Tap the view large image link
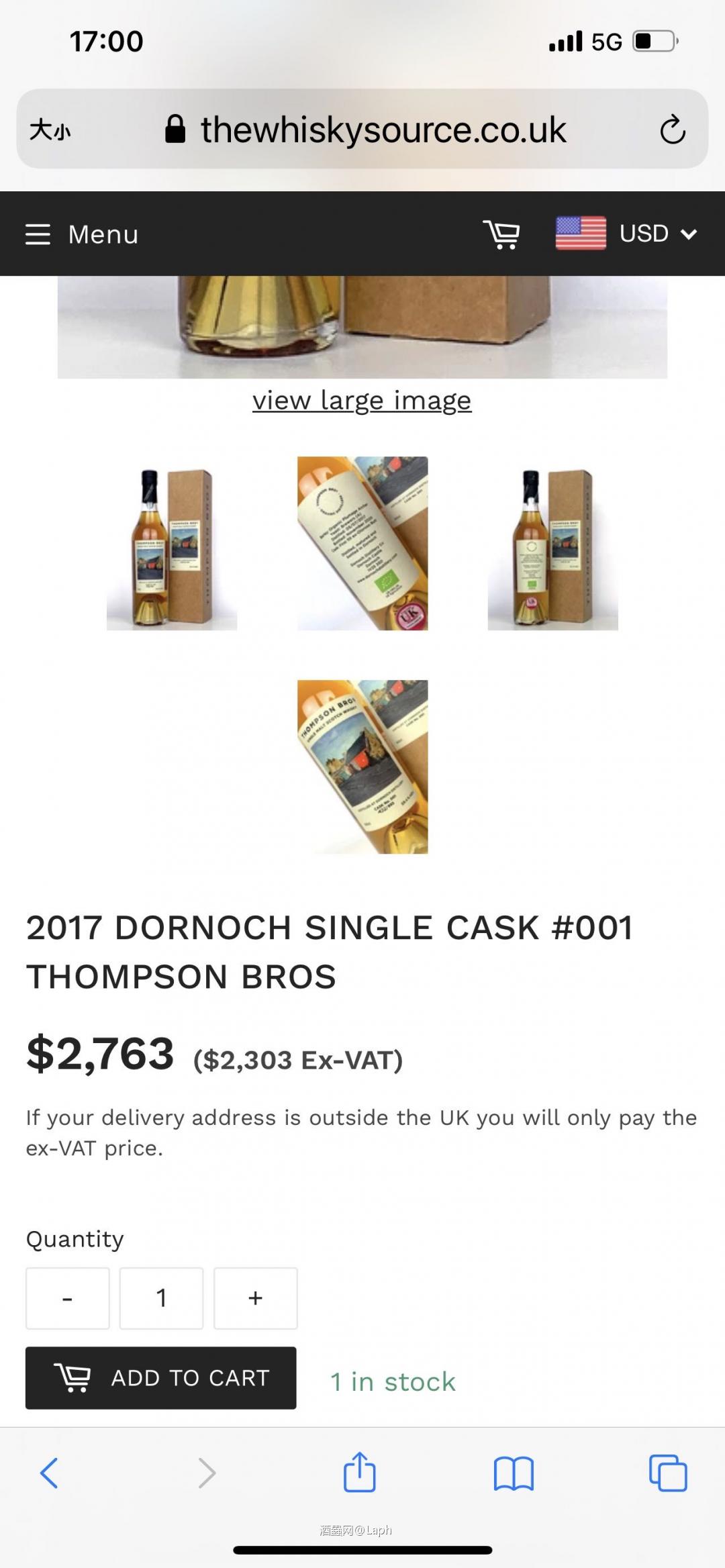The image size is (725, 1568). pos(362,401)
